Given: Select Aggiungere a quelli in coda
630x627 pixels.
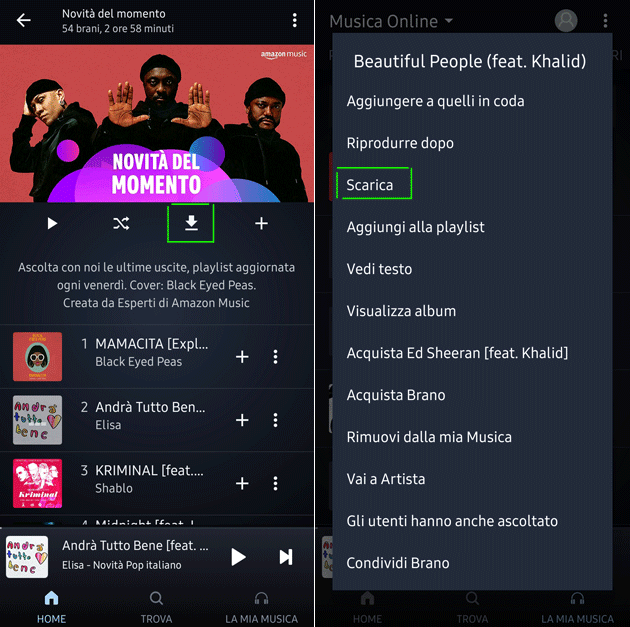Looking at the screenshot, I should click(x=435, y=101).
